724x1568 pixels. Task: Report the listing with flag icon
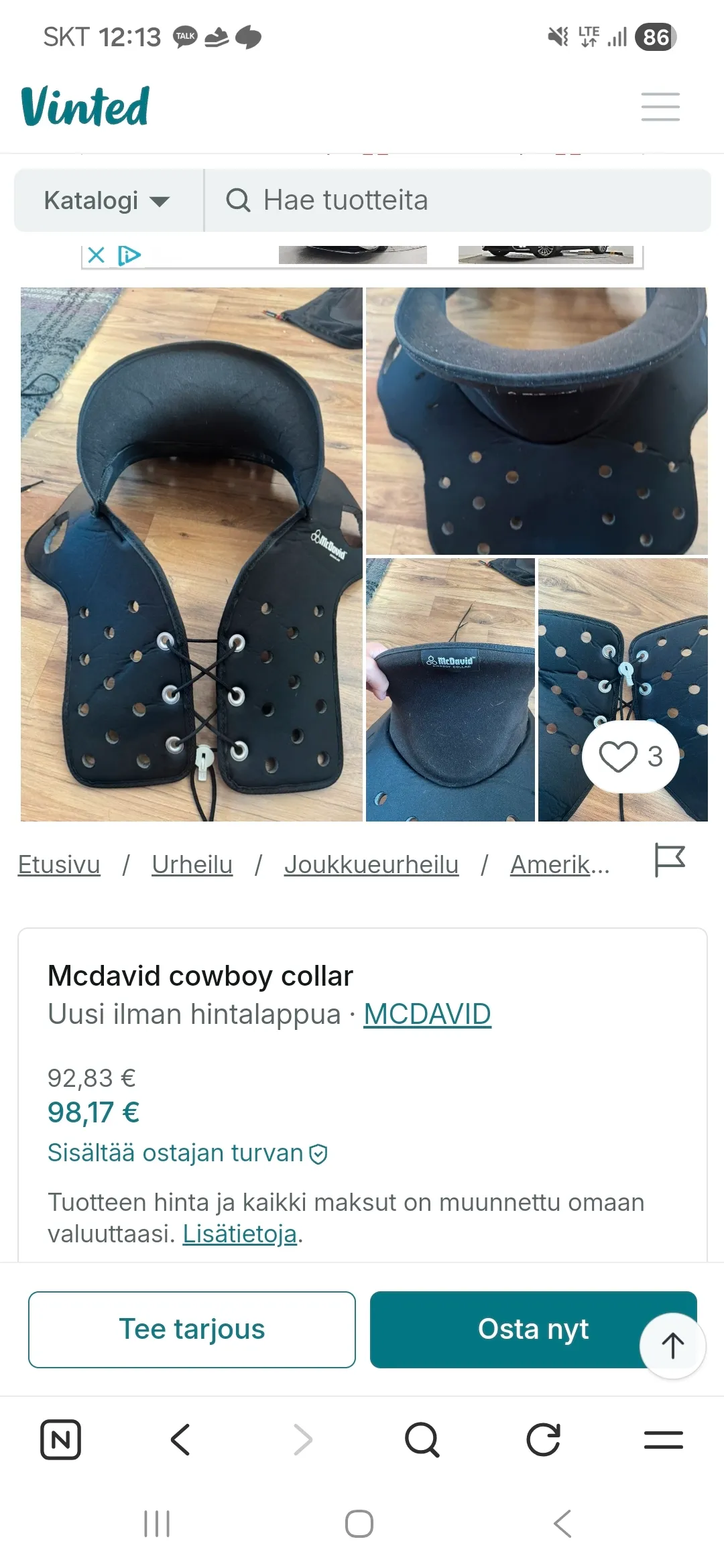click(669, 860)
